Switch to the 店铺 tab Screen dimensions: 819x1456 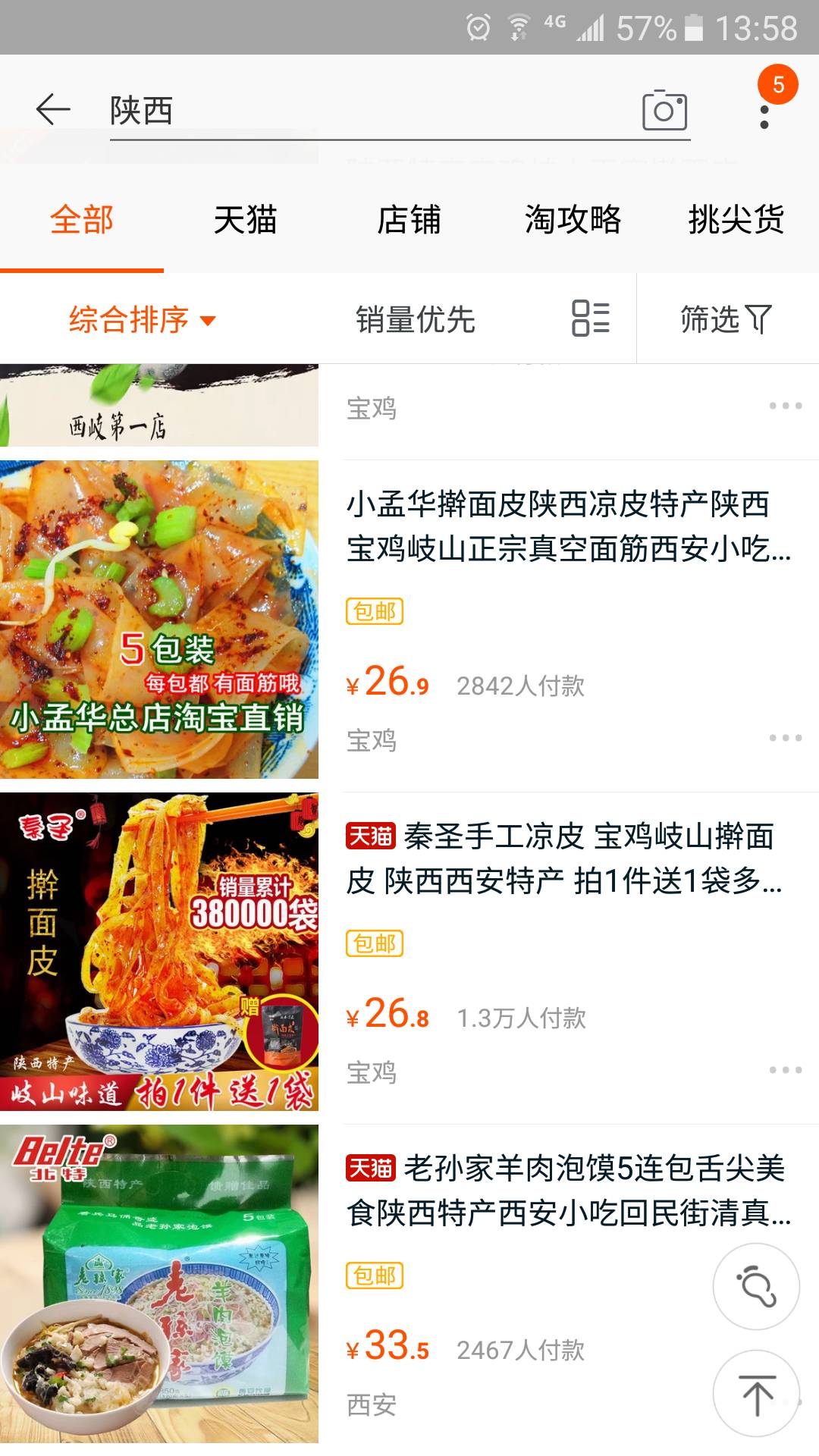409,220
